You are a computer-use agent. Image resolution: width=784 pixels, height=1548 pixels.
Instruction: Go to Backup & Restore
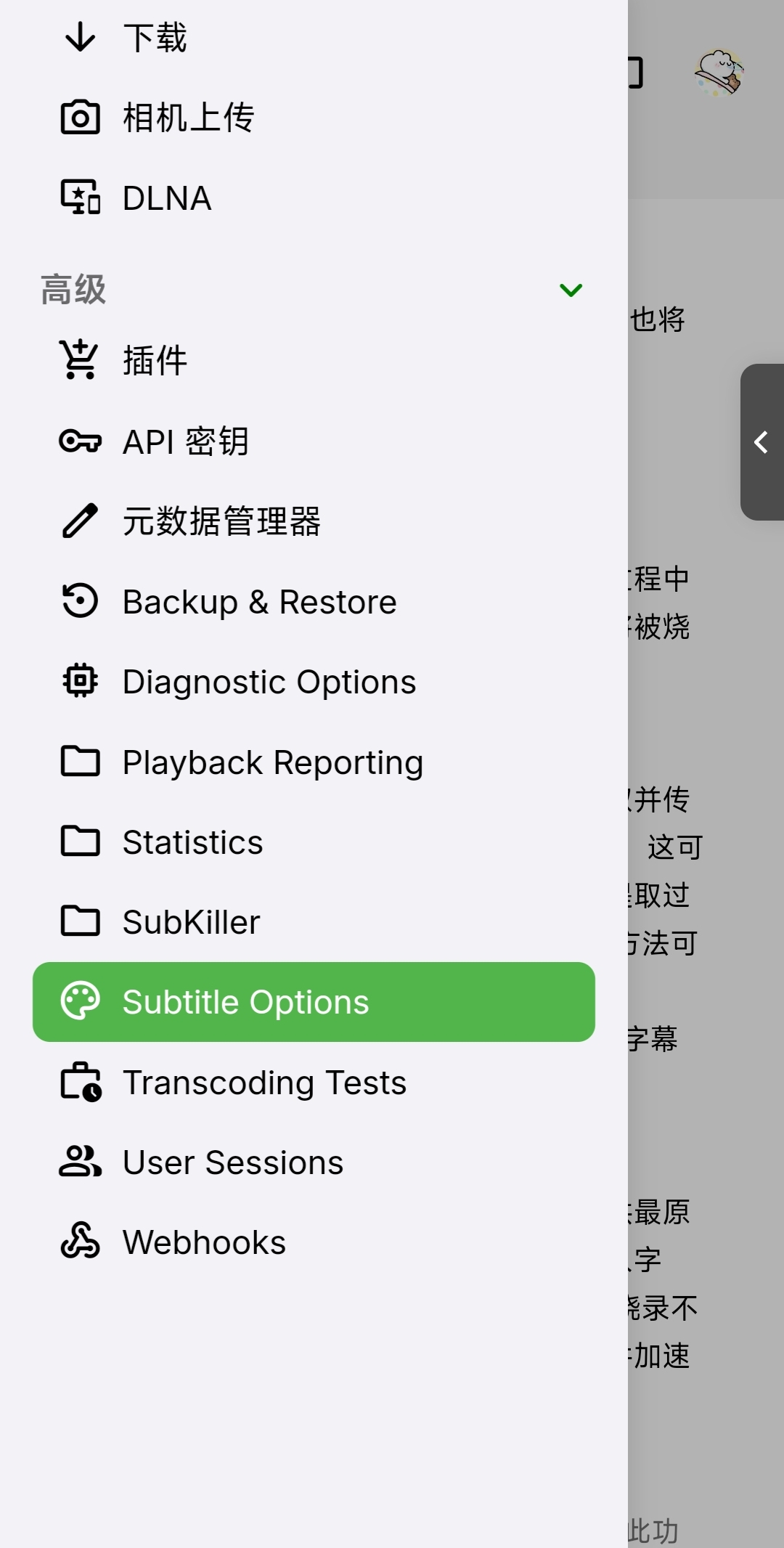[x=259, y=602]
